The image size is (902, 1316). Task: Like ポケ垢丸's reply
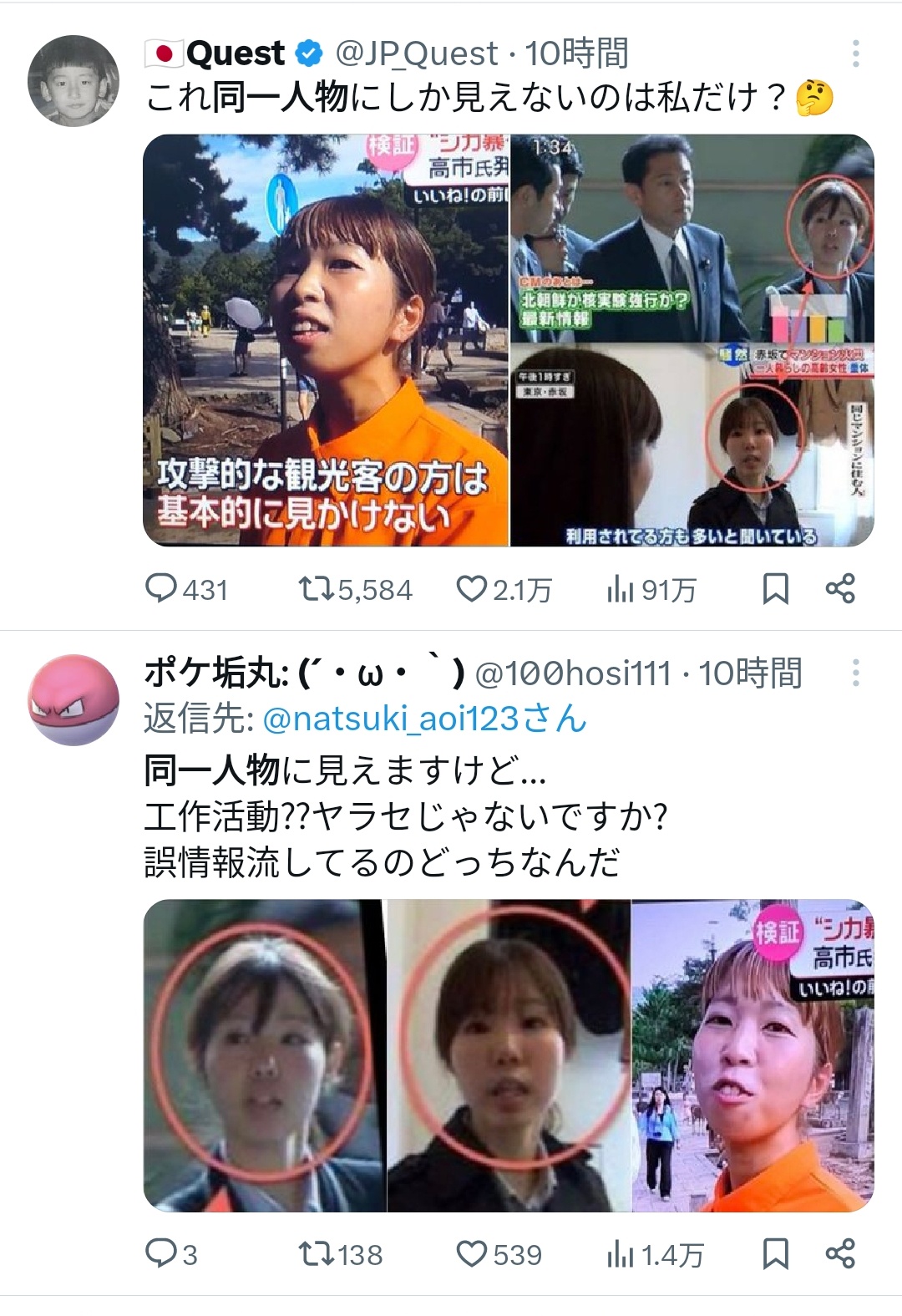pos(472,1253)
